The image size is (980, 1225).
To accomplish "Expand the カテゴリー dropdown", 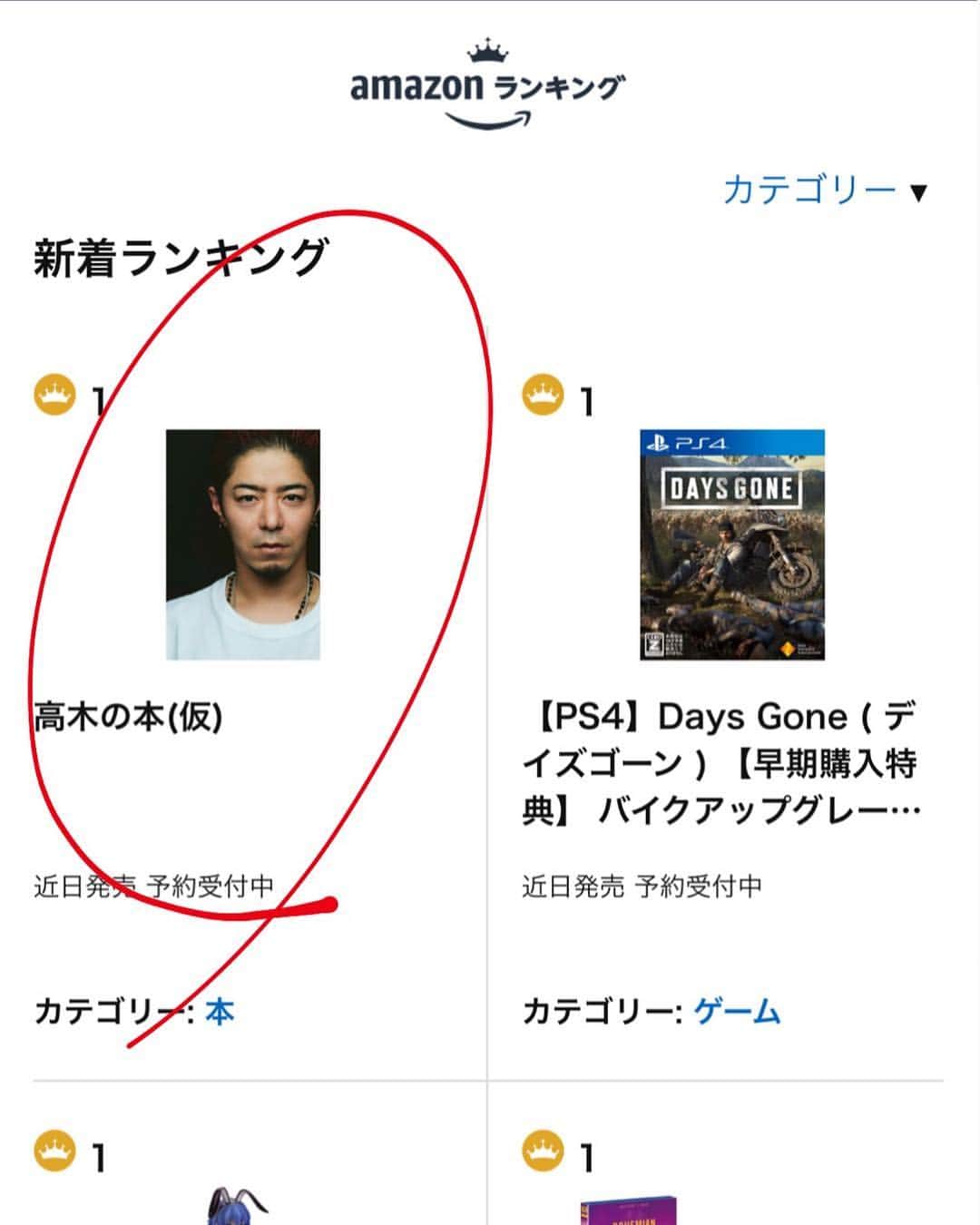I will (824, 191).
